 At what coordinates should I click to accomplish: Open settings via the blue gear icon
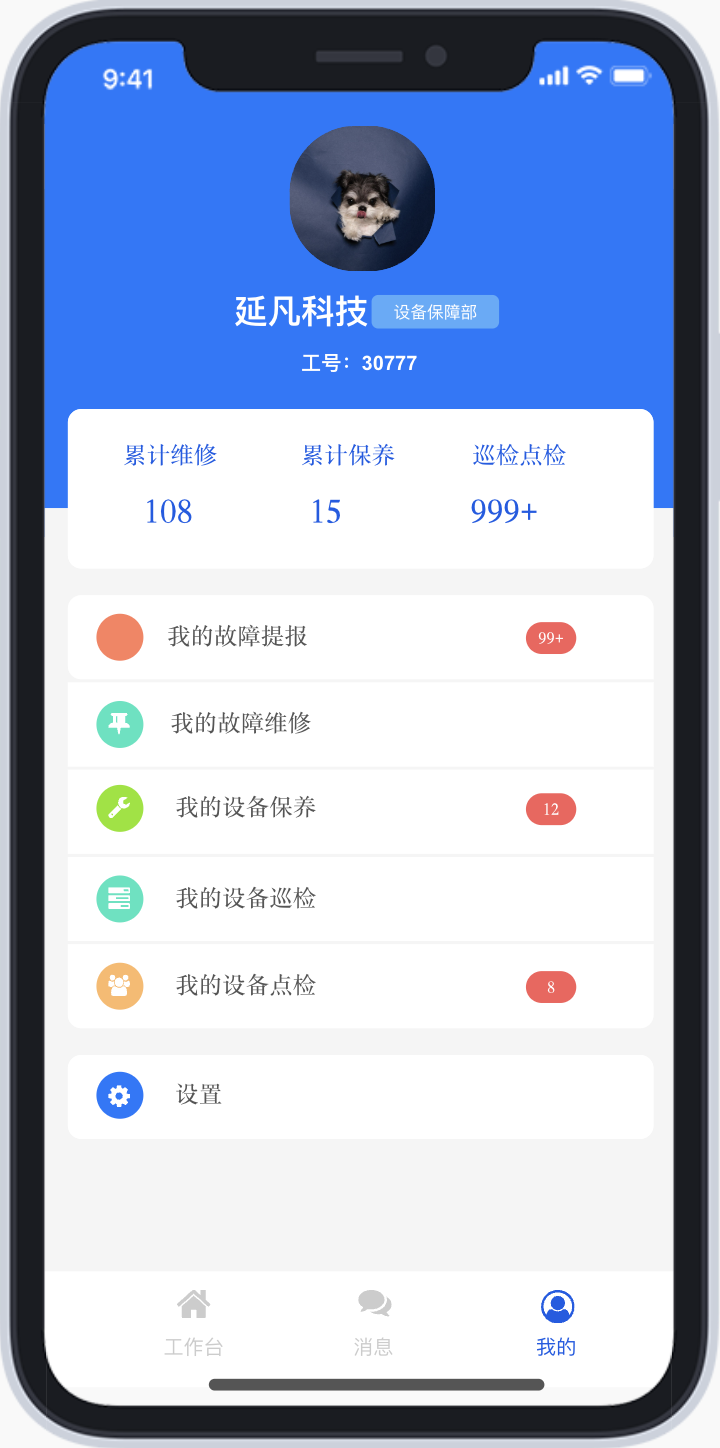tap(120, 1095)
